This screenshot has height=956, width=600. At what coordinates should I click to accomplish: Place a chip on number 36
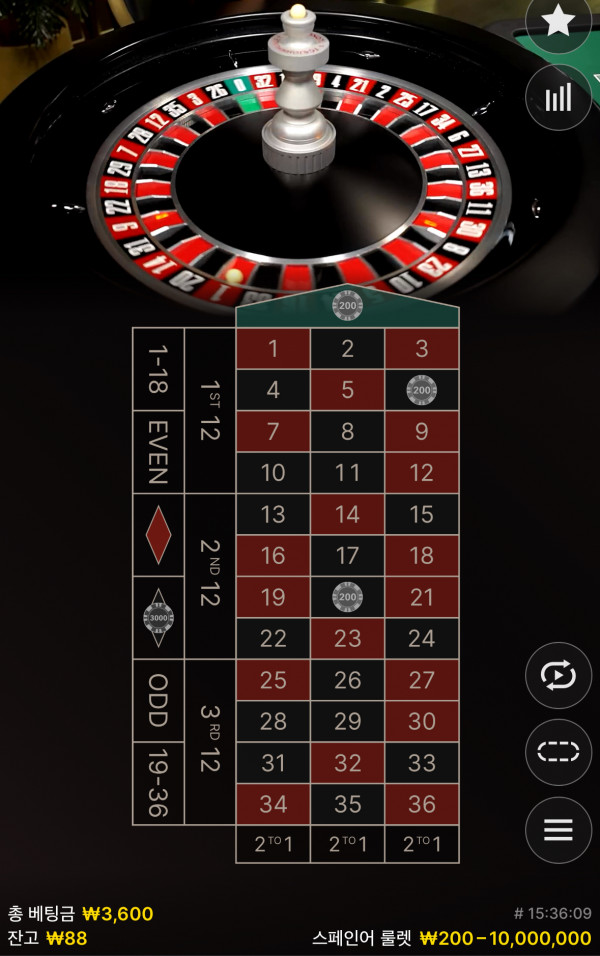point(421,804)
